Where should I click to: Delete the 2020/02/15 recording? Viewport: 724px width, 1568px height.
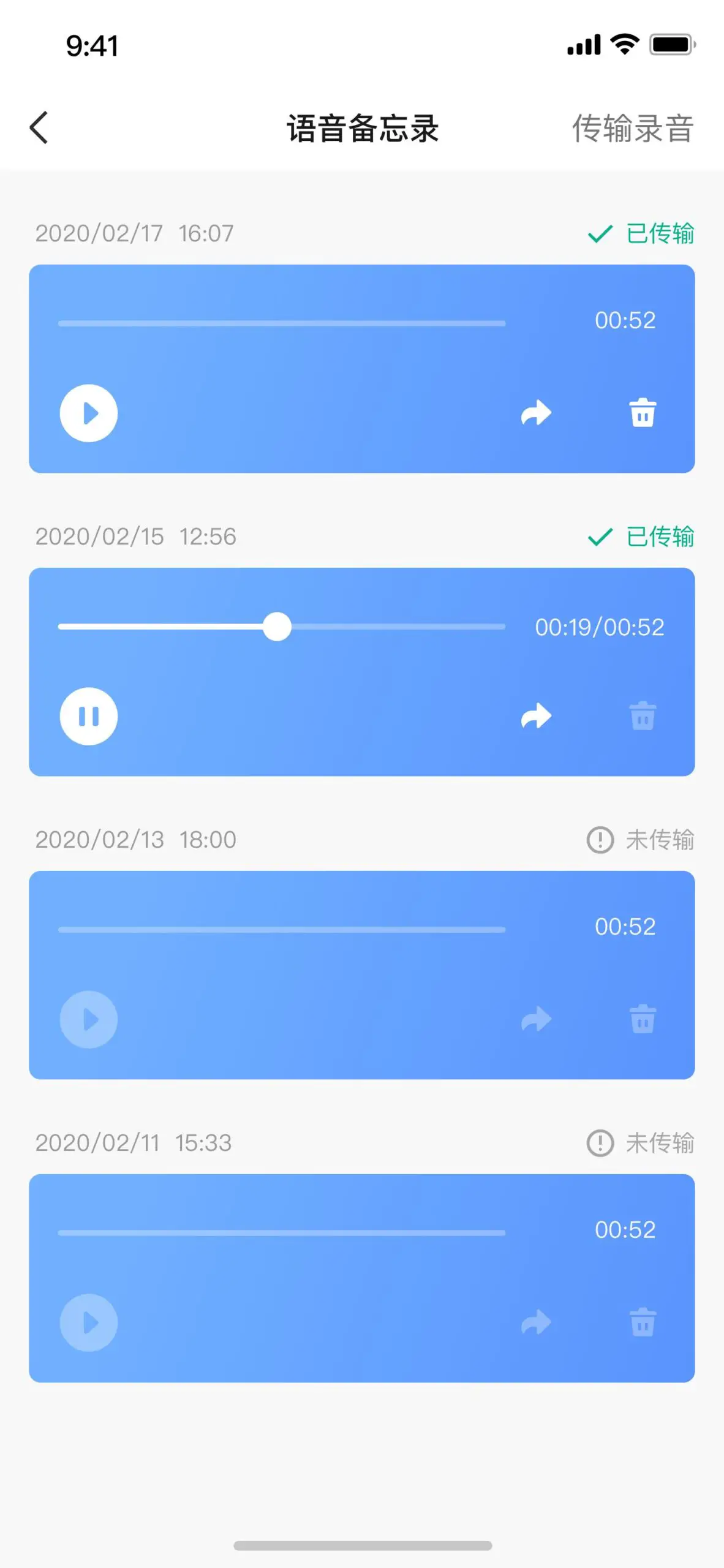tap(643, 716)
